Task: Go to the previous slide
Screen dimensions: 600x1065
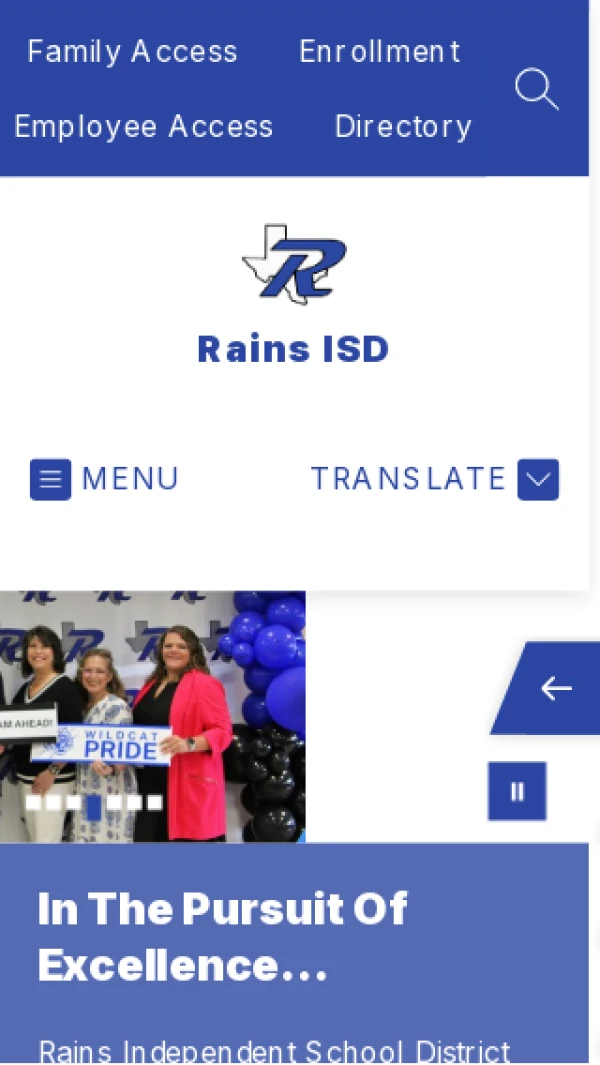Action: pyautogui.click(x=555, y=688)
